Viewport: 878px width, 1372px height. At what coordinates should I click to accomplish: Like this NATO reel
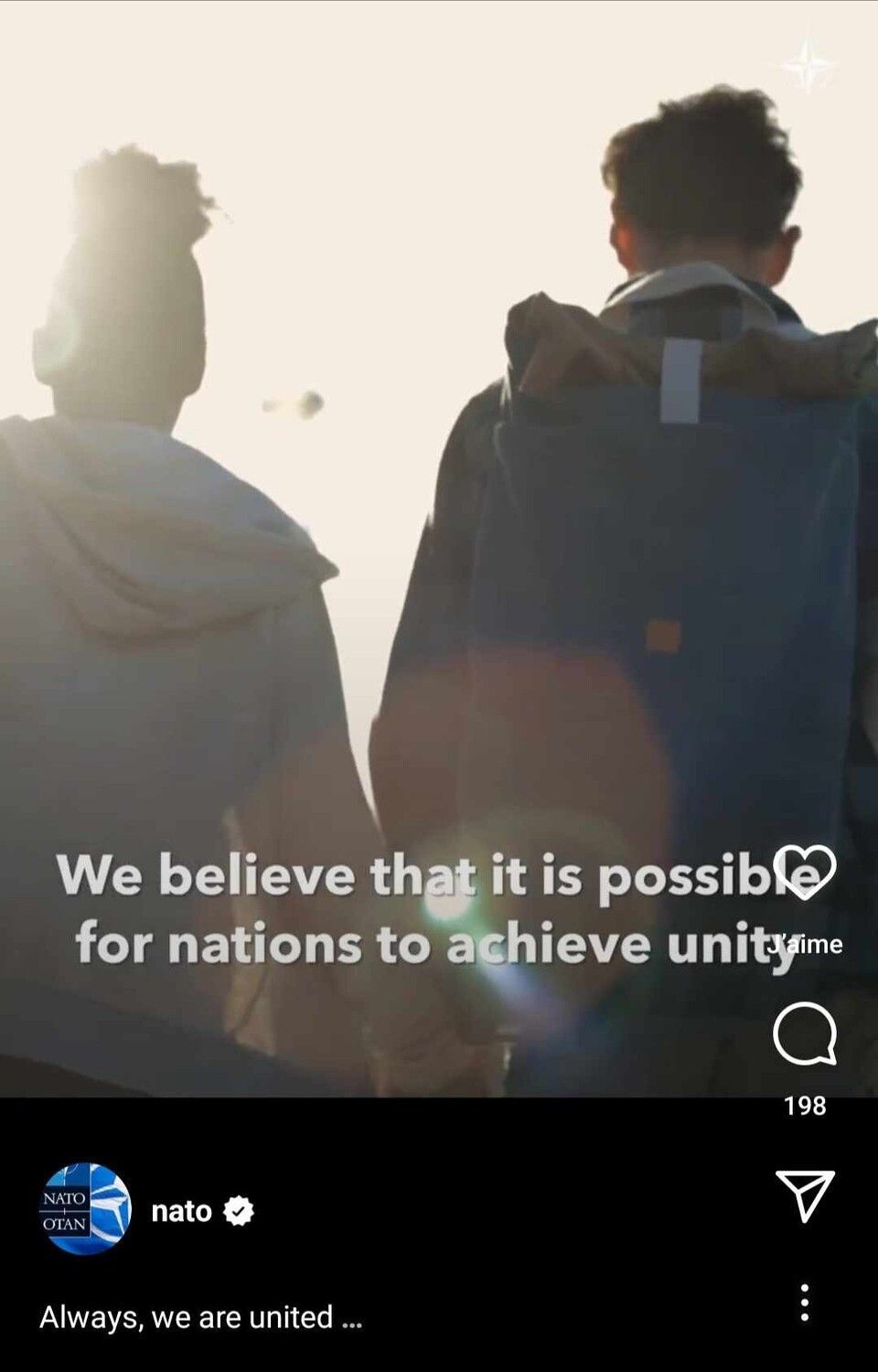tap(804, 872)
